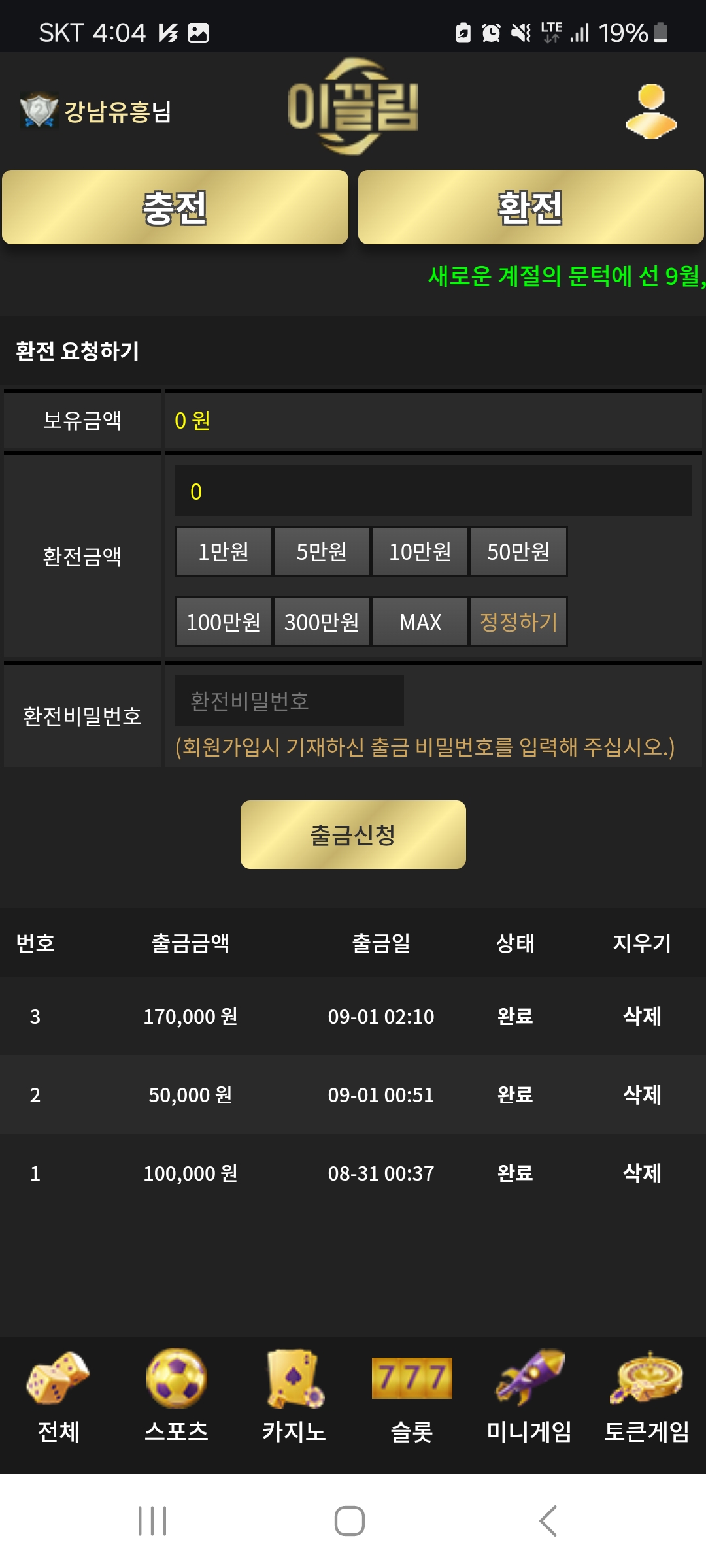Tap the 충전 charge button
The image size is (706, 1568).
(175, 208)
